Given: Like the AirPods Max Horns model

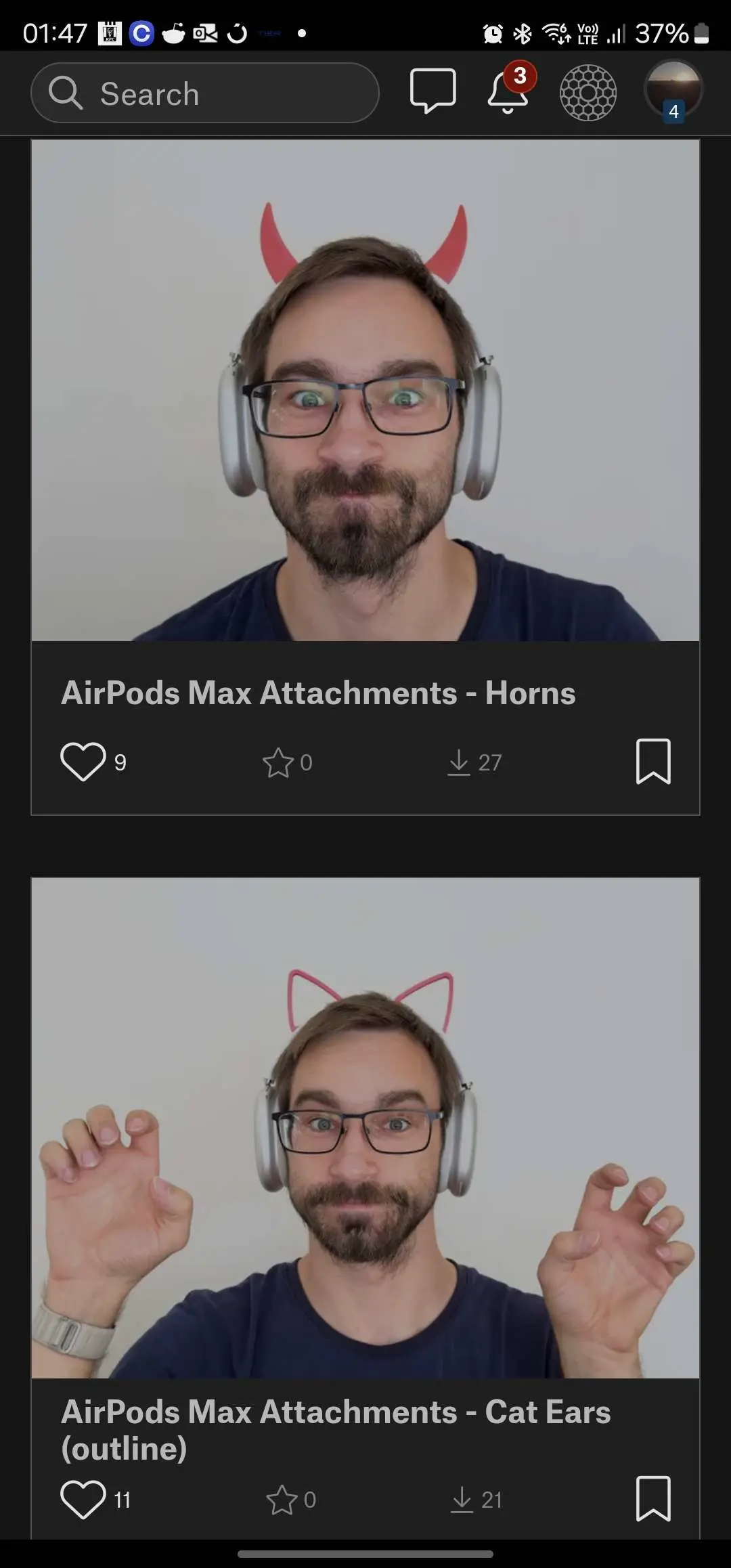Looking at the screenshot, I should coord(83,762).
